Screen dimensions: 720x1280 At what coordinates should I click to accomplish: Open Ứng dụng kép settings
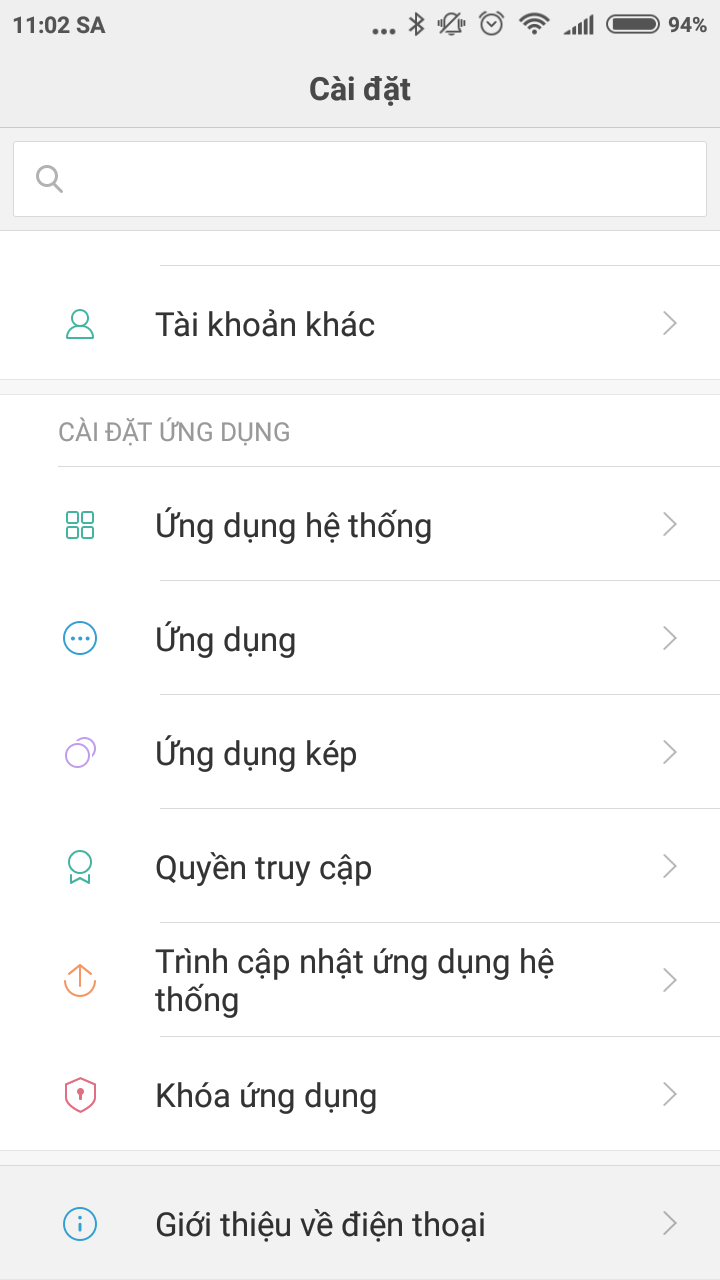point(360,753)
